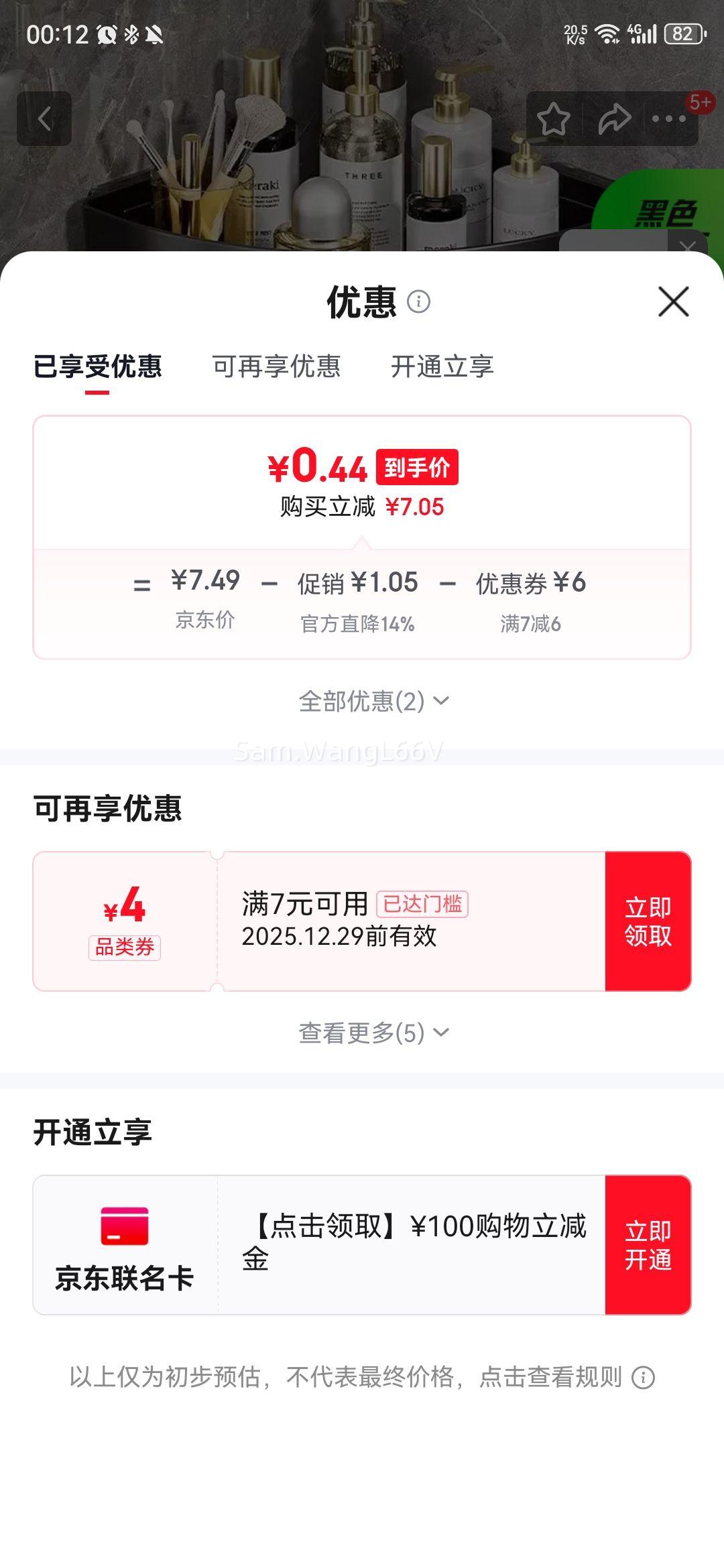Screen dimensions: 724x1568
Task: Switch to the 开通立享 tab
Action: (443, 367)
